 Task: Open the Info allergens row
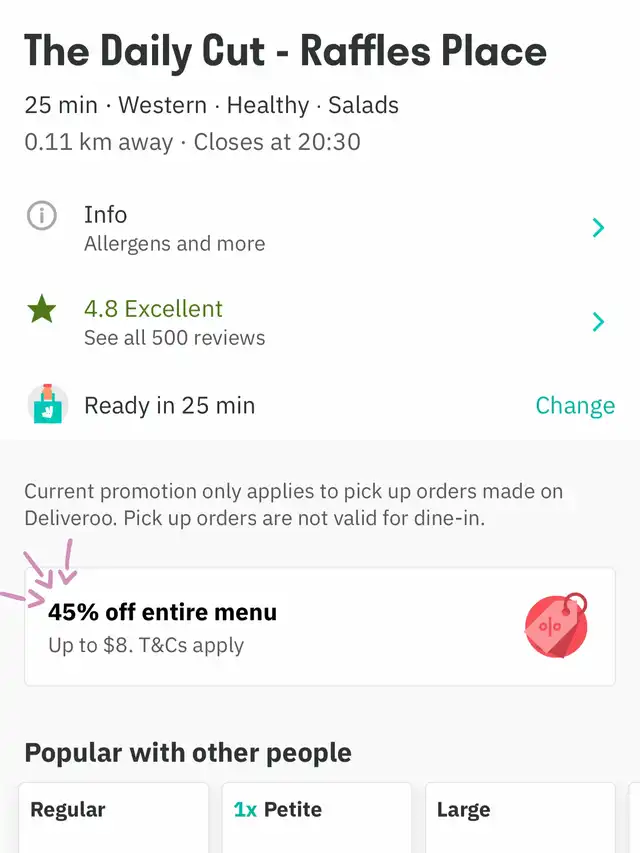[318, 228]
